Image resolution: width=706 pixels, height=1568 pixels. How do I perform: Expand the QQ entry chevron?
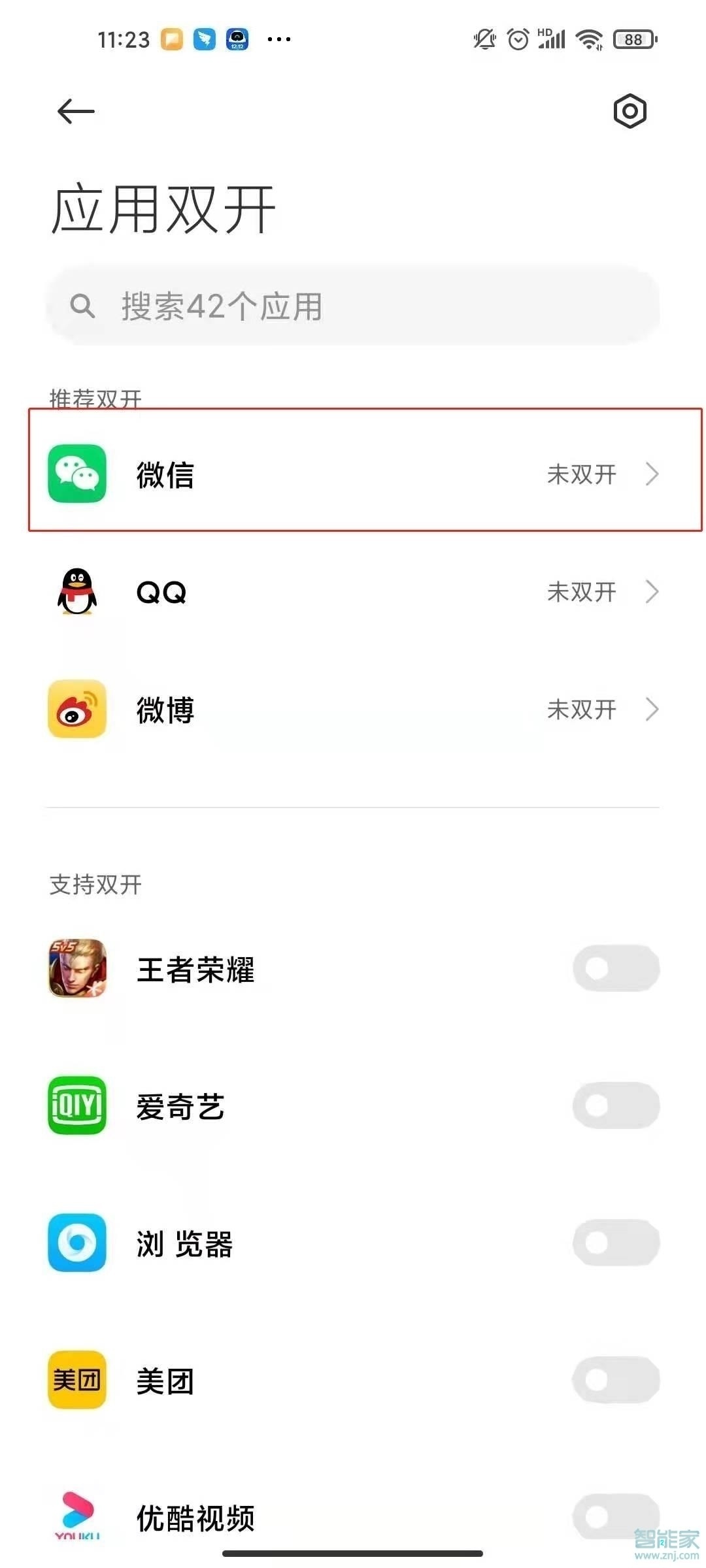[x=652, y=593]
